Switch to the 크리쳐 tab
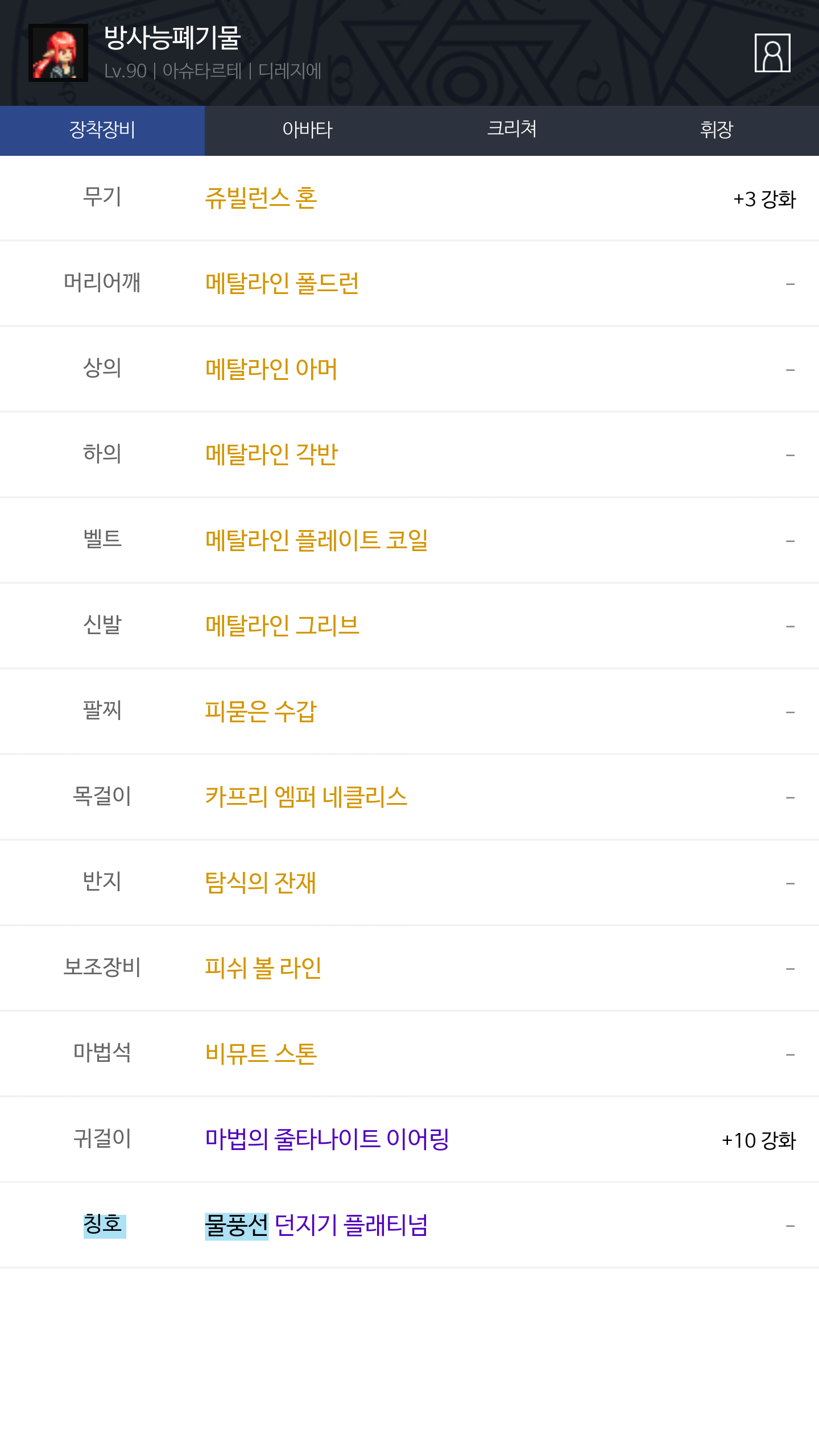 click(512, 130)
